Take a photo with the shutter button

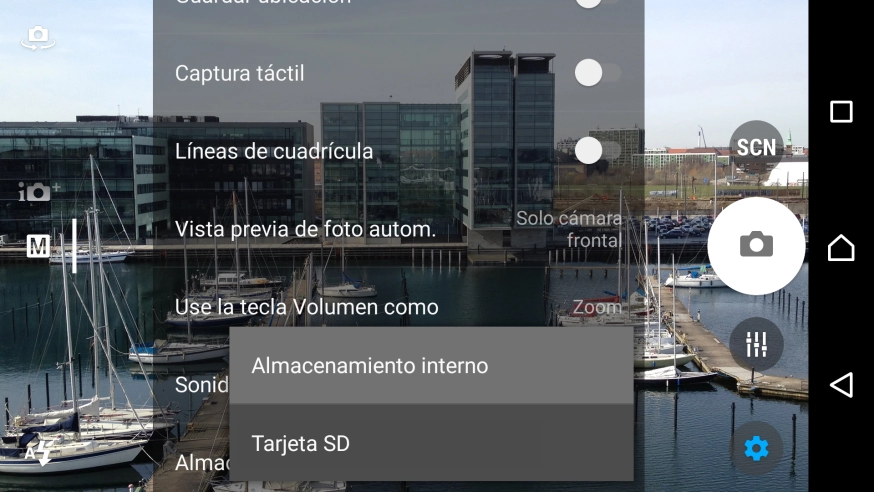click(x=756, y=245)
